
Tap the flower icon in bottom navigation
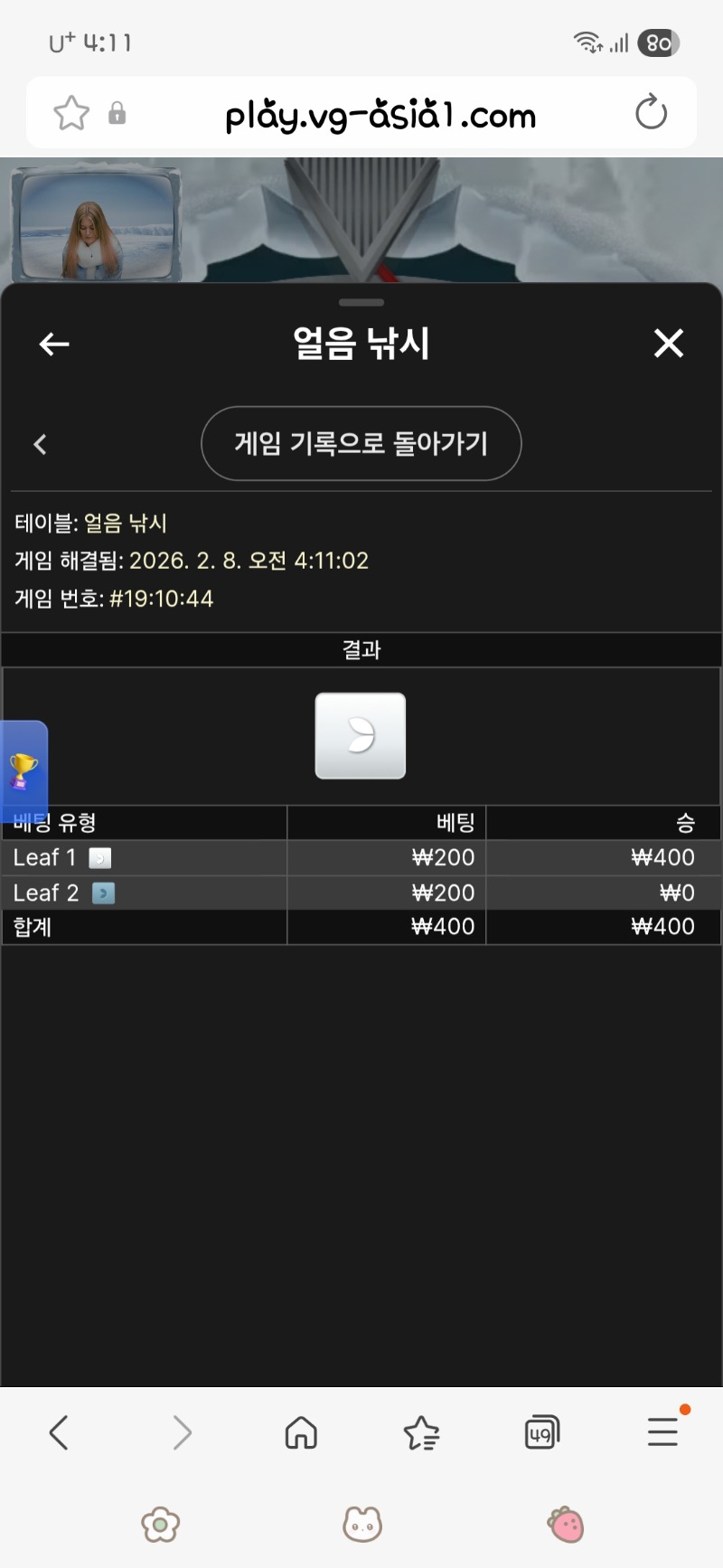(x=161, y=1525)
